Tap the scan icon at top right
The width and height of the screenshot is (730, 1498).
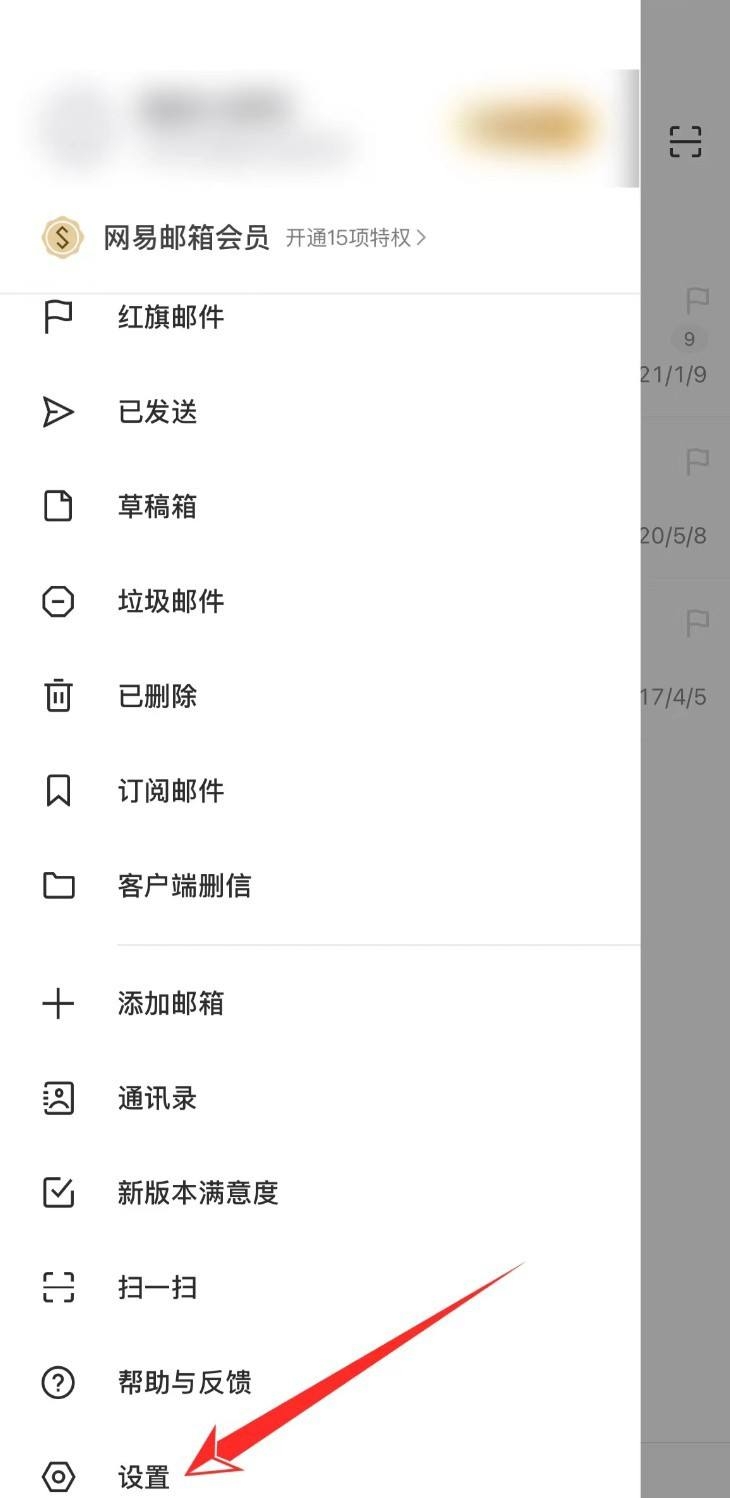(x=685, y=142)
